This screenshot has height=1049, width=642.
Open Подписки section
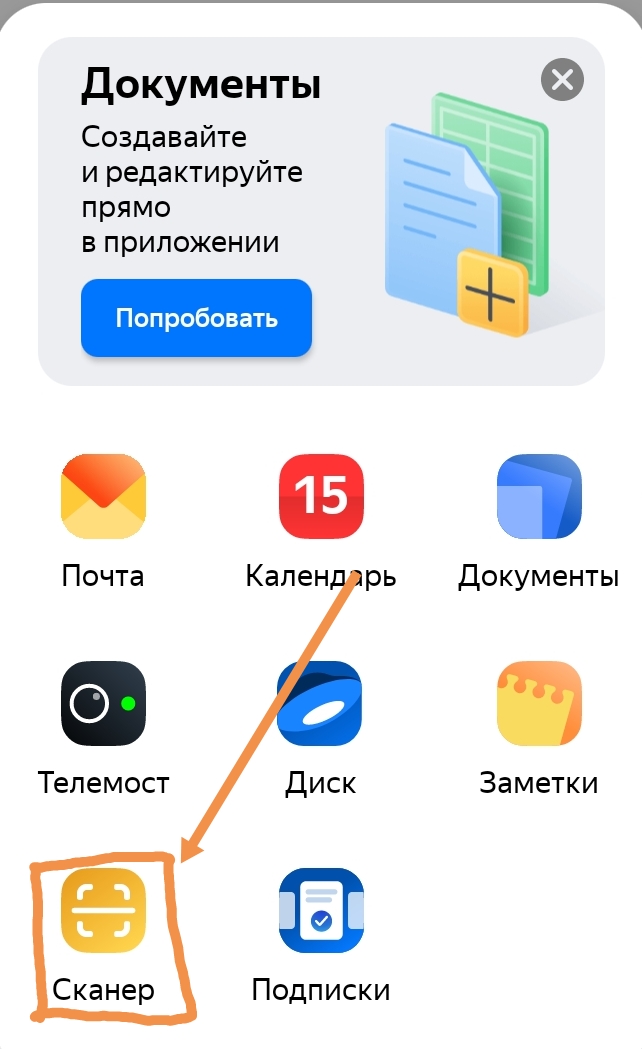pos(321,910)
